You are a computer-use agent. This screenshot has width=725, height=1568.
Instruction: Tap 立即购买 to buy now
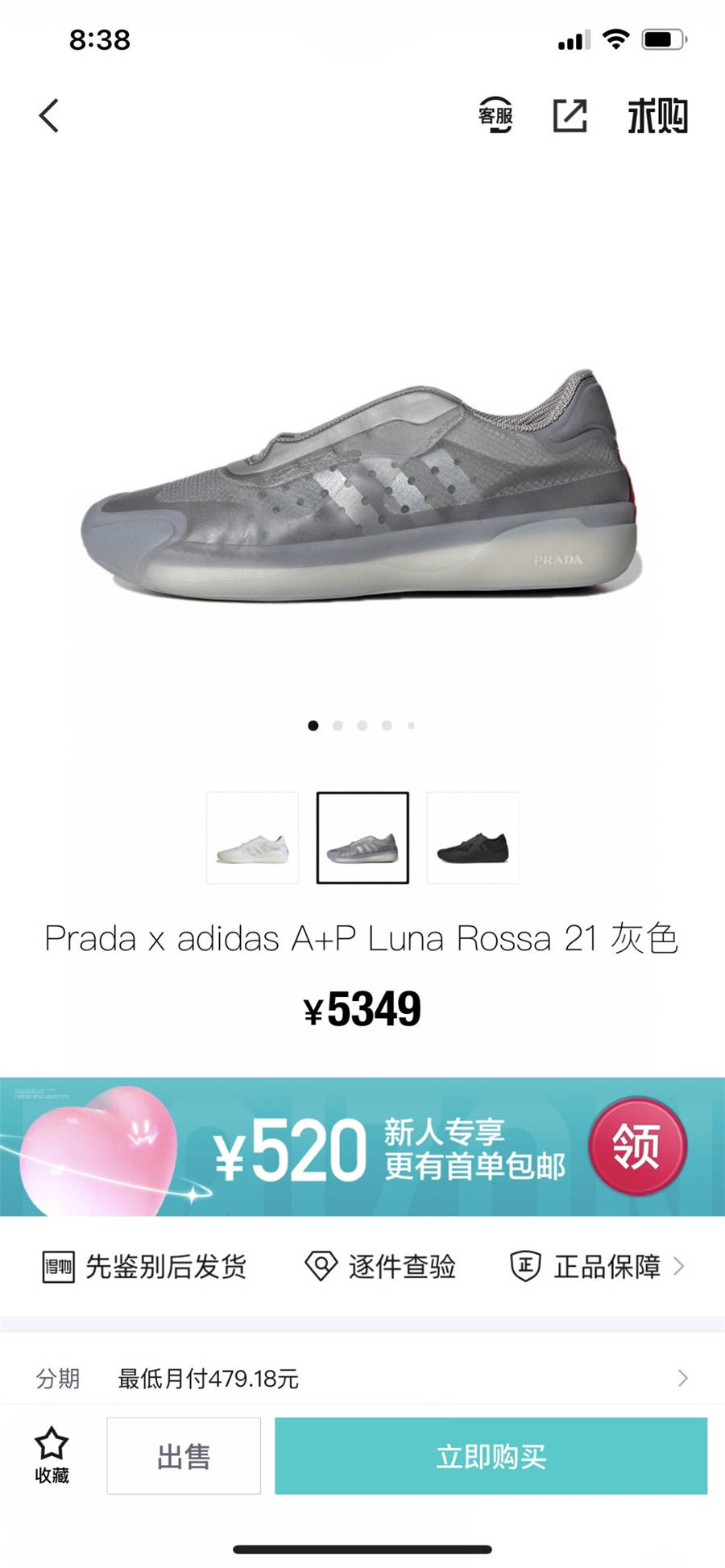point(491,1456)
